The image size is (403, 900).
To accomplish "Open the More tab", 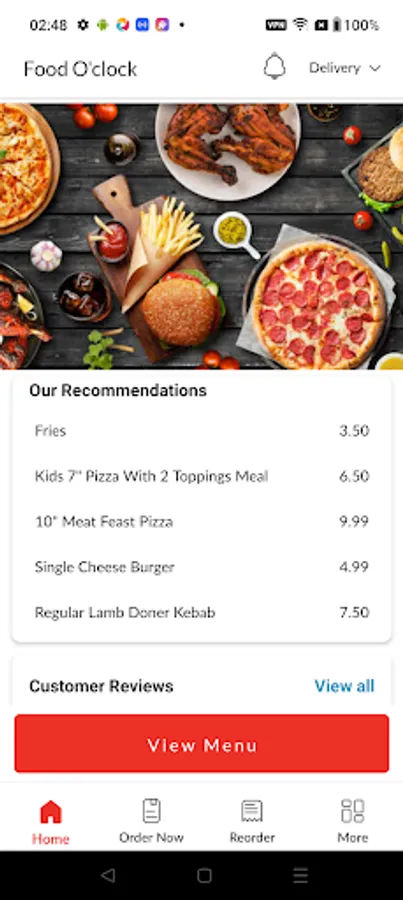I will 352,822.
